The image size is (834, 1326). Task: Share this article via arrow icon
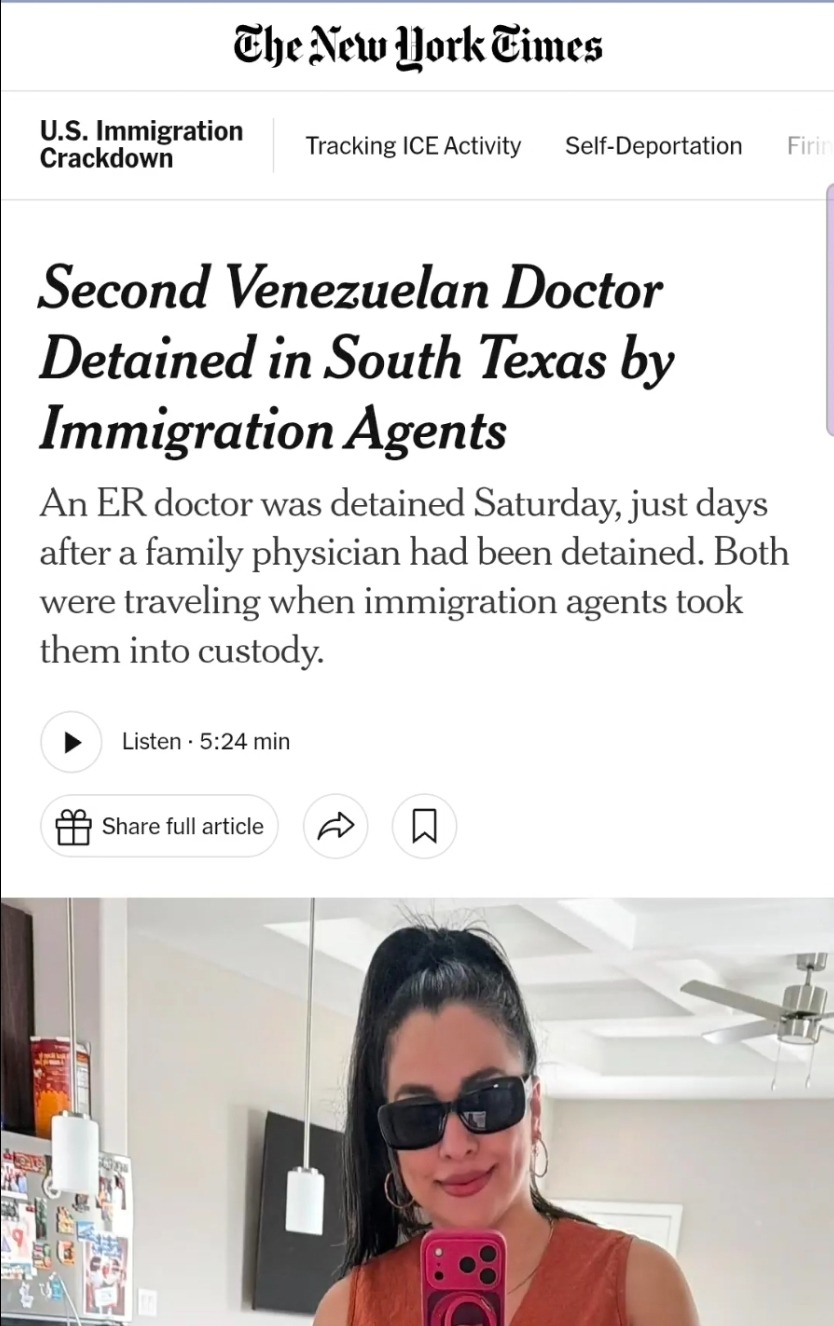[335, 826]
